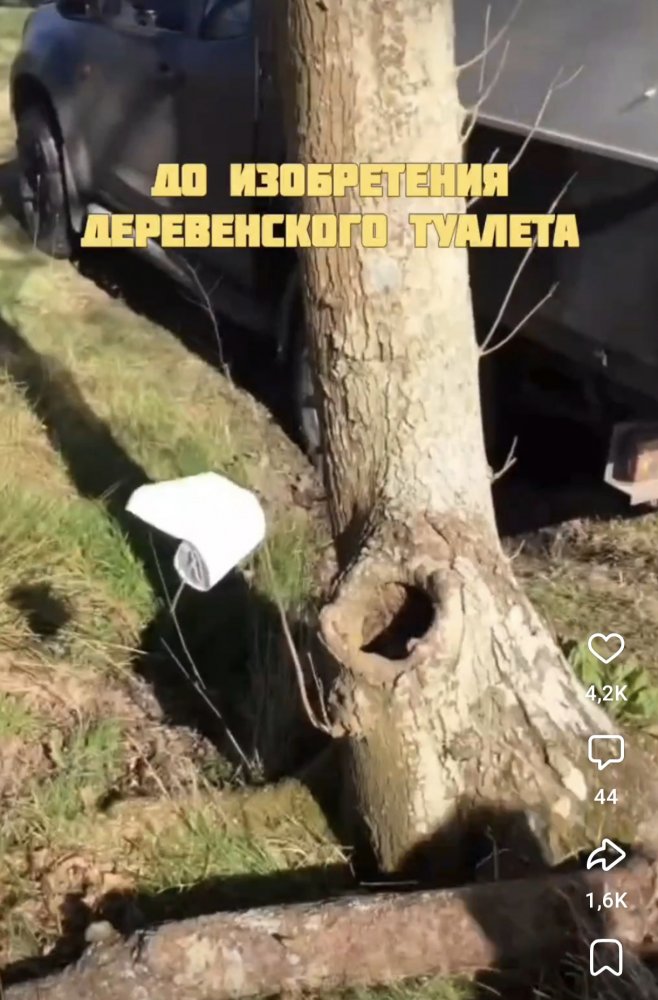Like this video with the heart icon

click(x=605, y=649)
